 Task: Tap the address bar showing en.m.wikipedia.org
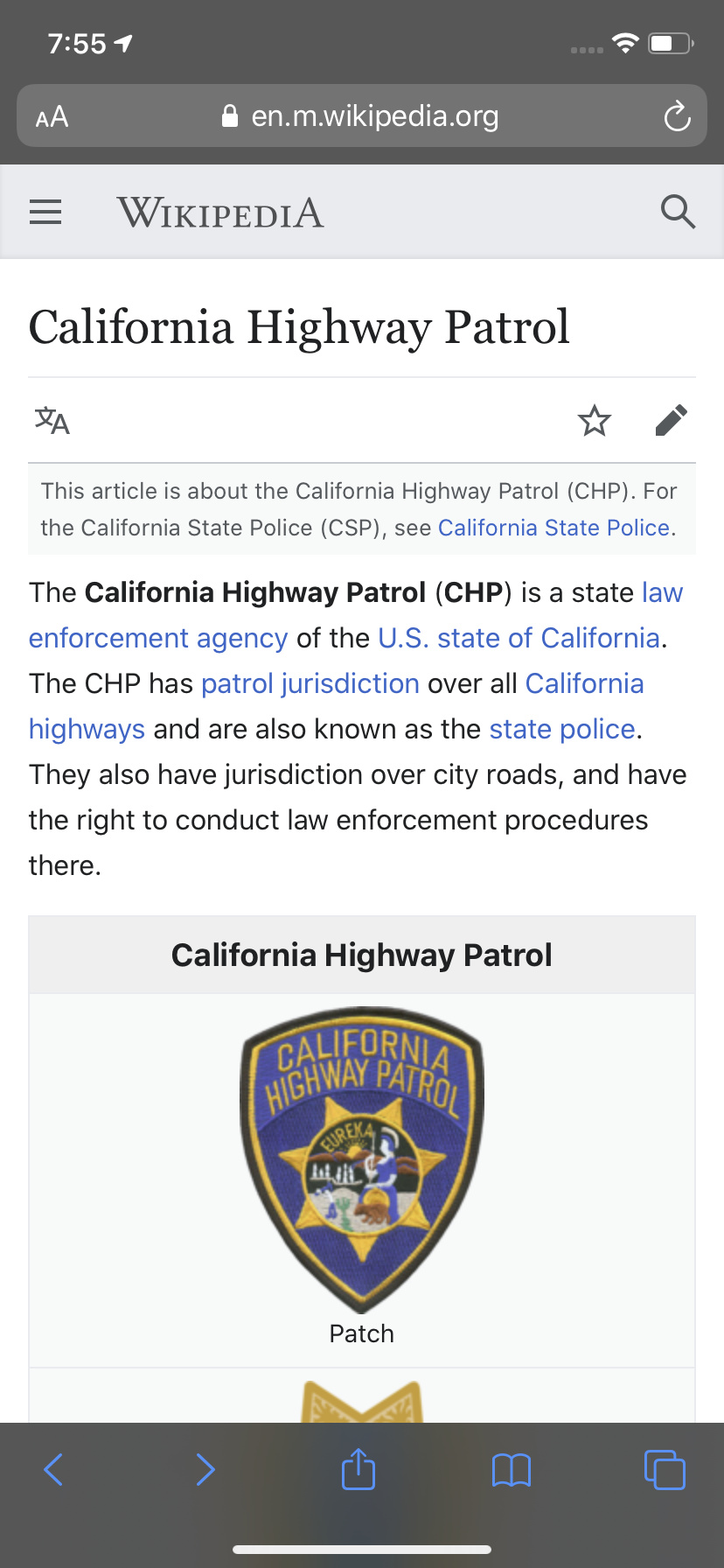tap(362, 115)
